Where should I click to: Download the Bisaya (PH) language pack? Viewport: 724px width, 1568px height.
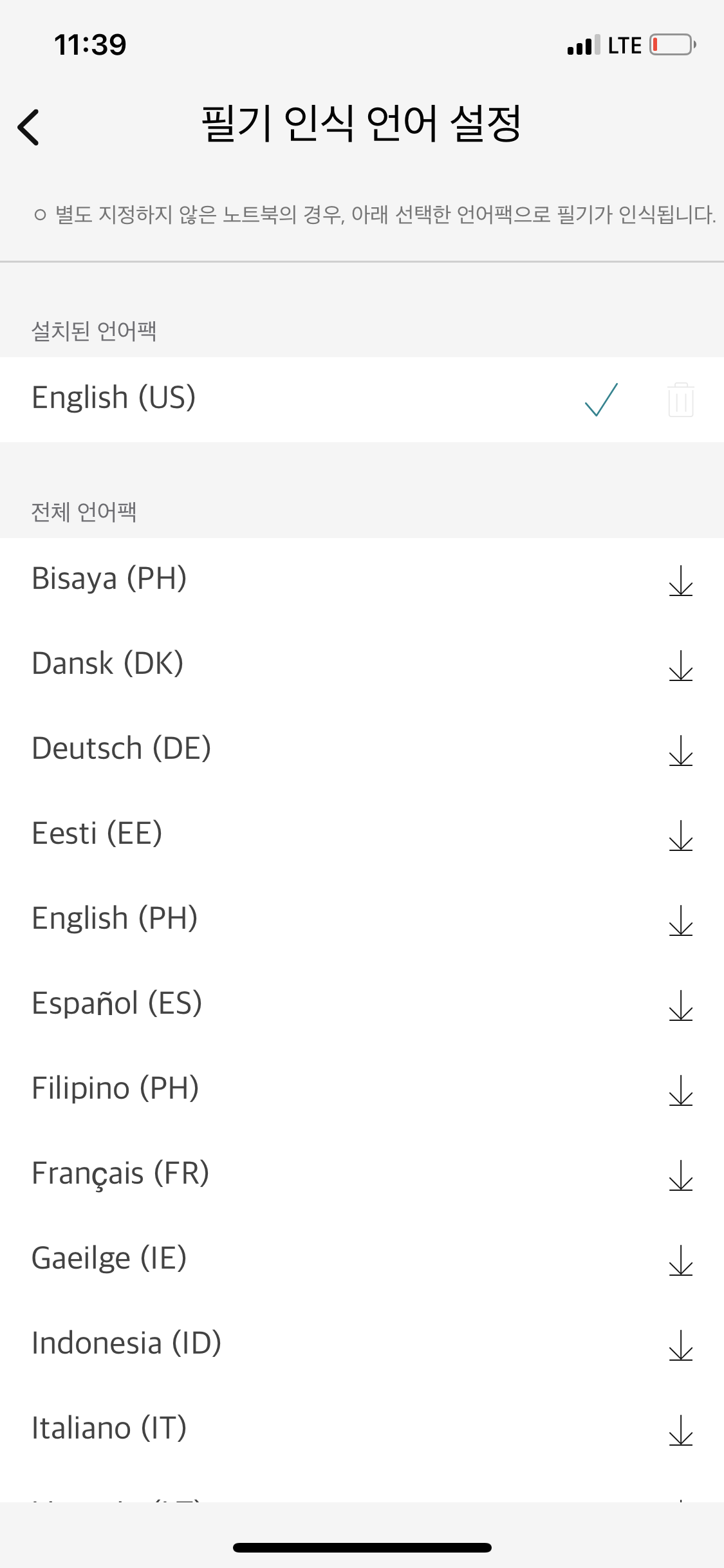pyautogui.click(x=680, y=581)
